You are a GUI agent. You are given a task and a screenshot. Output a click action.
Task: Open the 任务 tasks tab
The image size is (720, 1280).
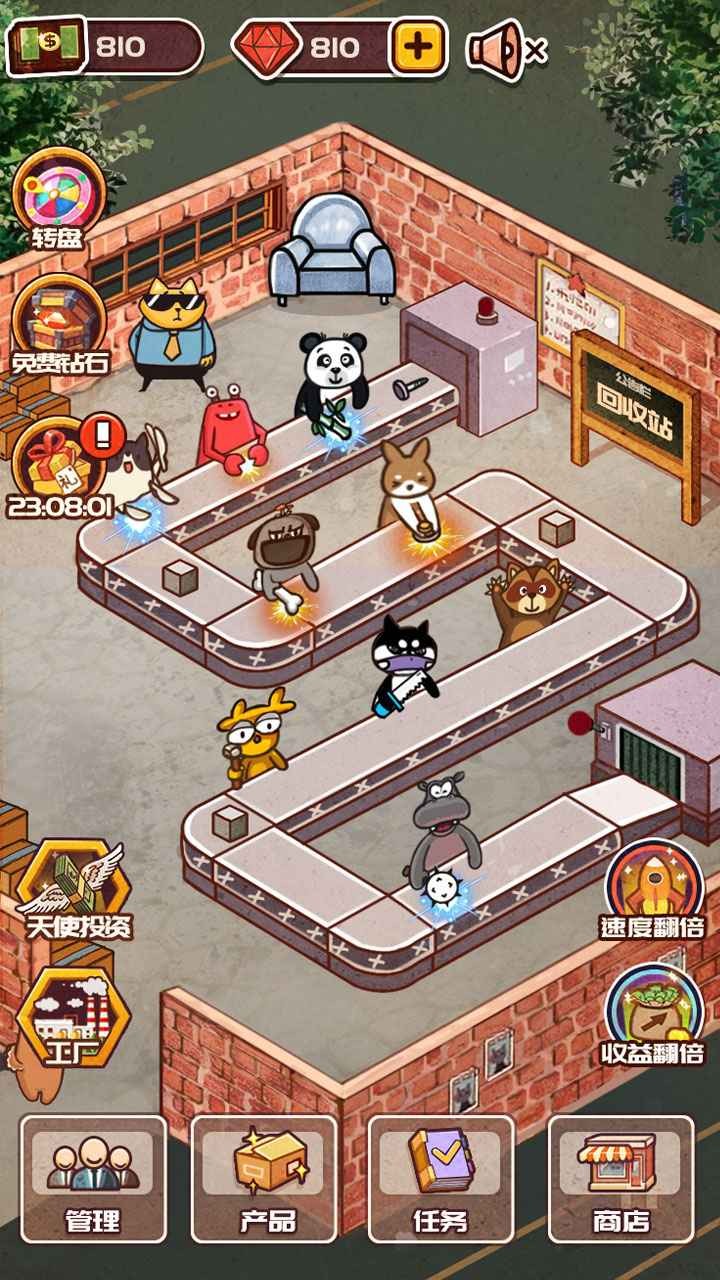click(x=441, y=1178)
